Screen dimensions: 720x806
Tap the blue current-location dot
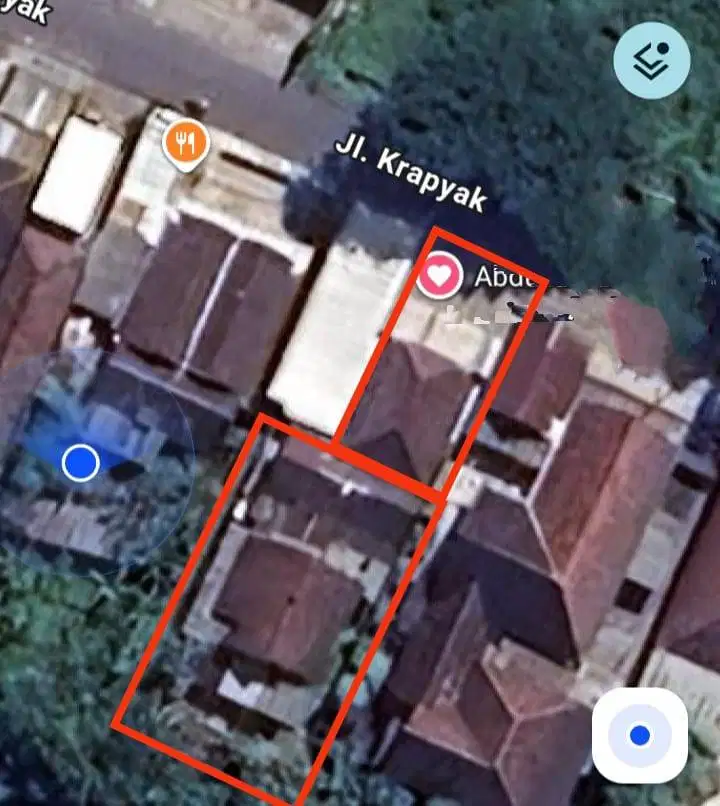coord(80,462)
